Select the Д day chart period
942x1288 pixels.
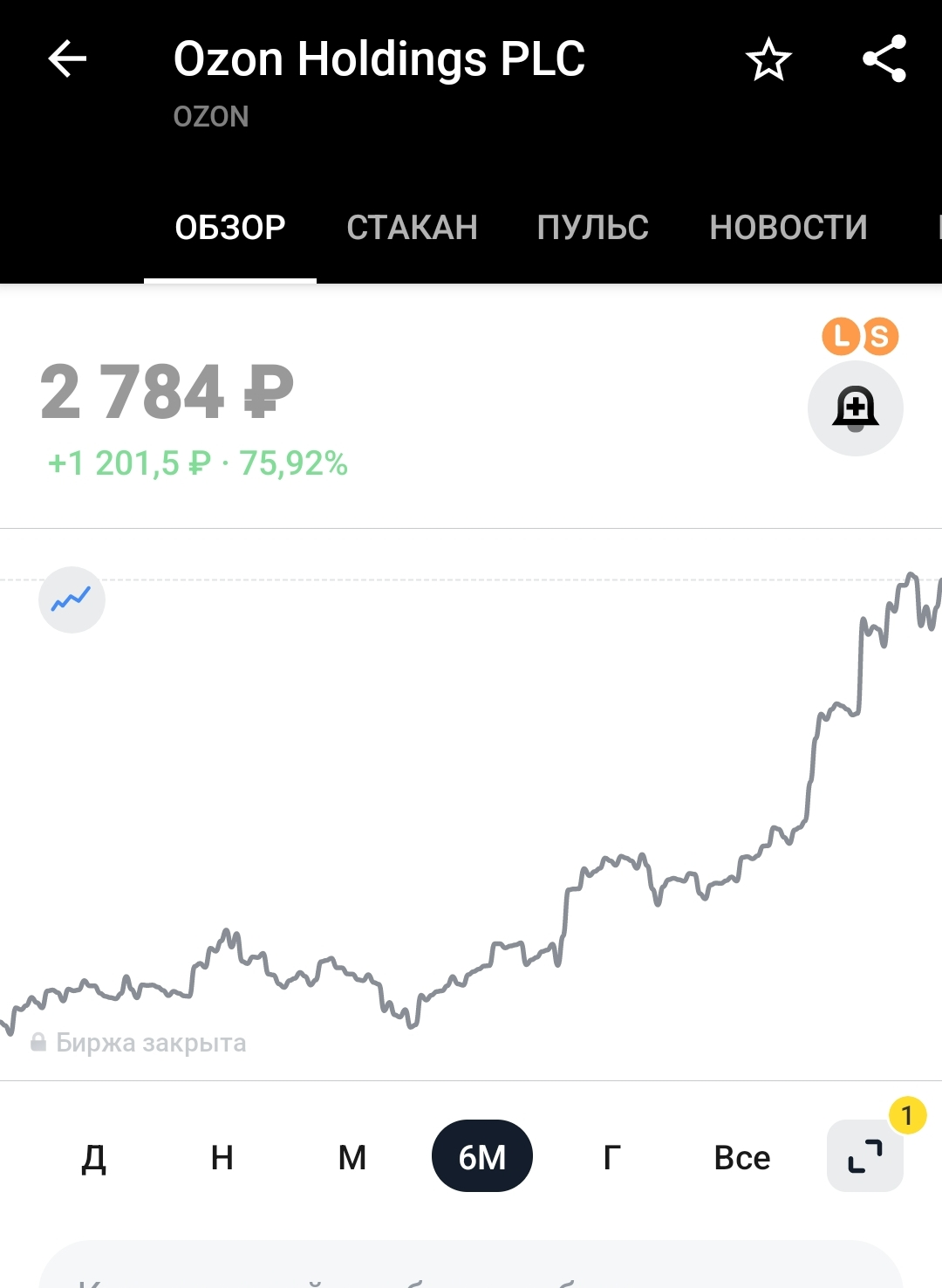pos(93,1158)
